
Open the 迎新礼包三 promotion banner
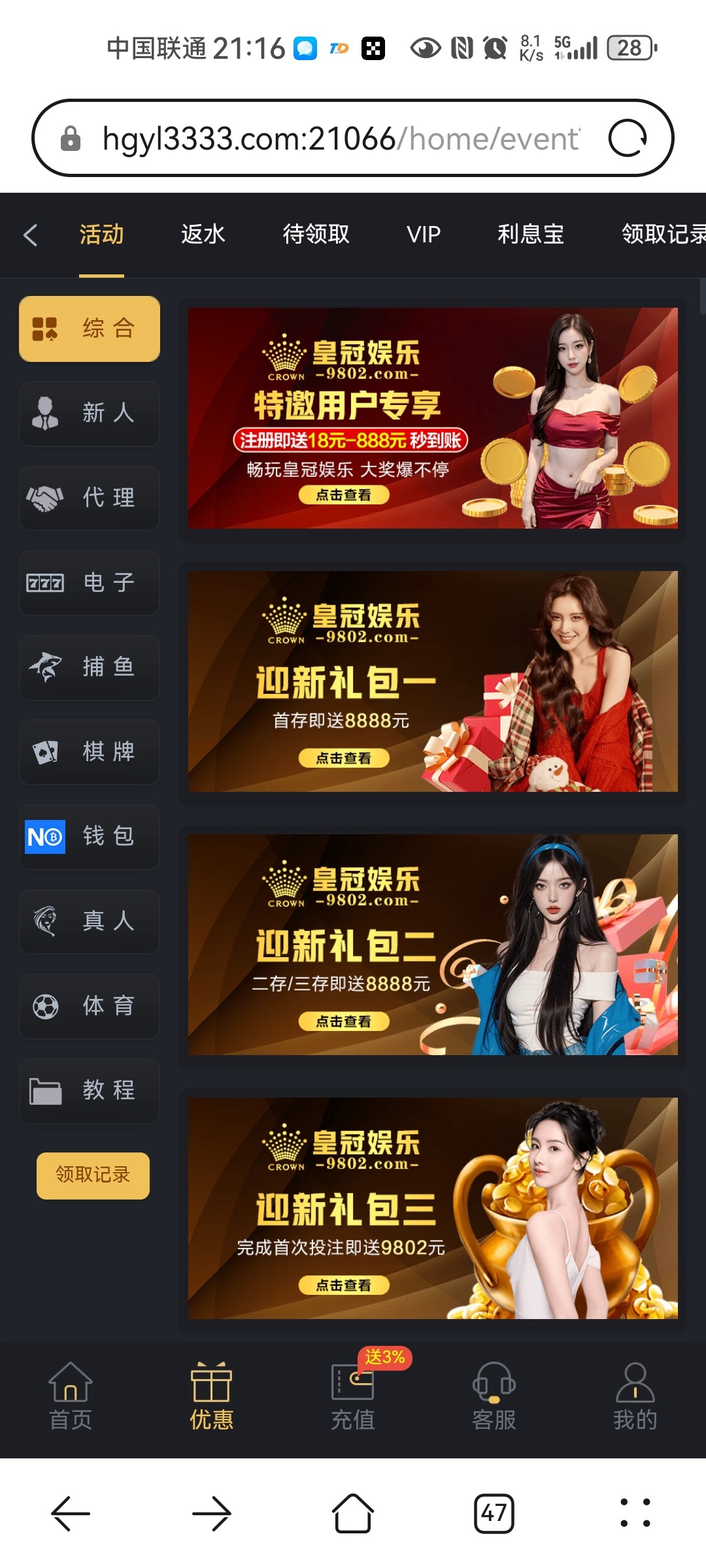click(433, 1208)
